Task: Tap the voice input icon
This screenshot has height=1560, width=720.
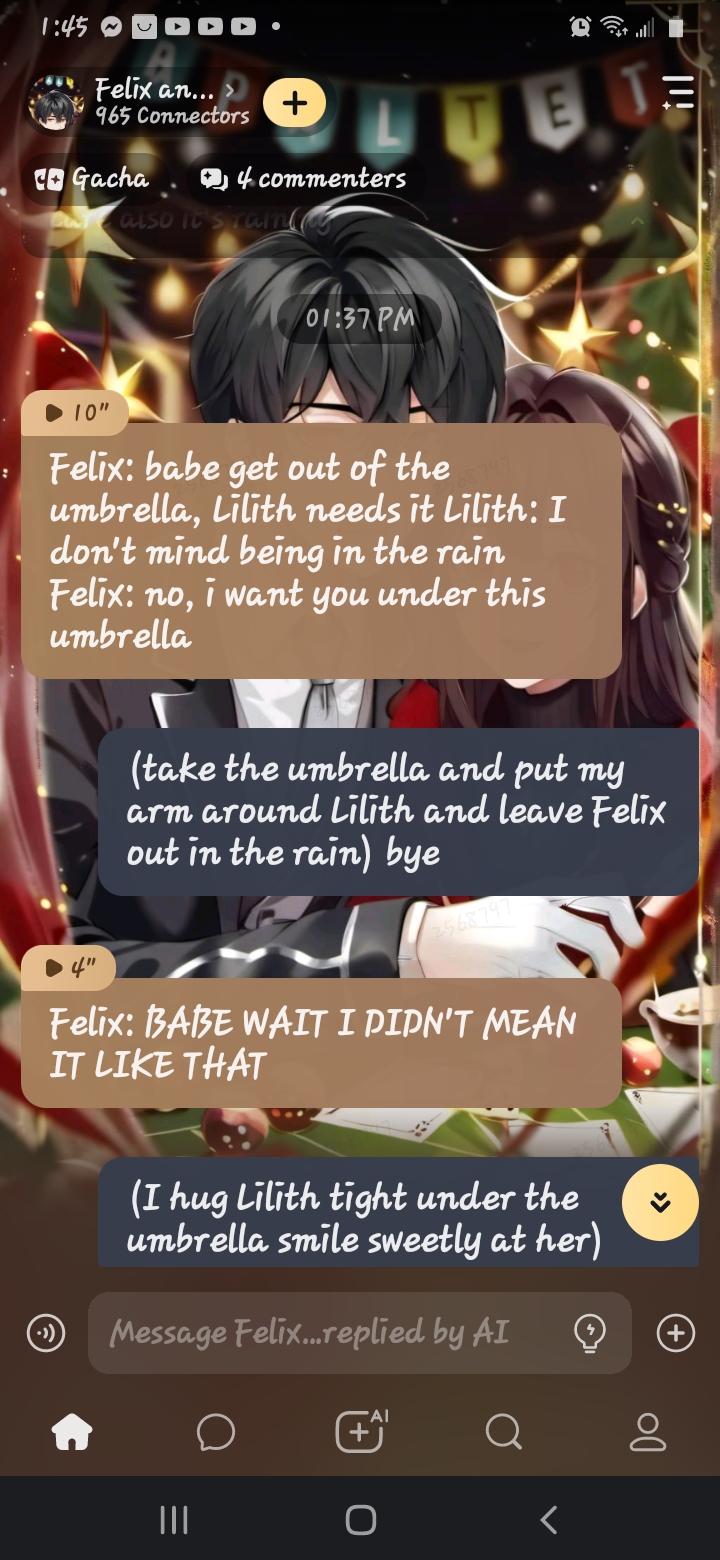Action: (x=46, y=1333)
